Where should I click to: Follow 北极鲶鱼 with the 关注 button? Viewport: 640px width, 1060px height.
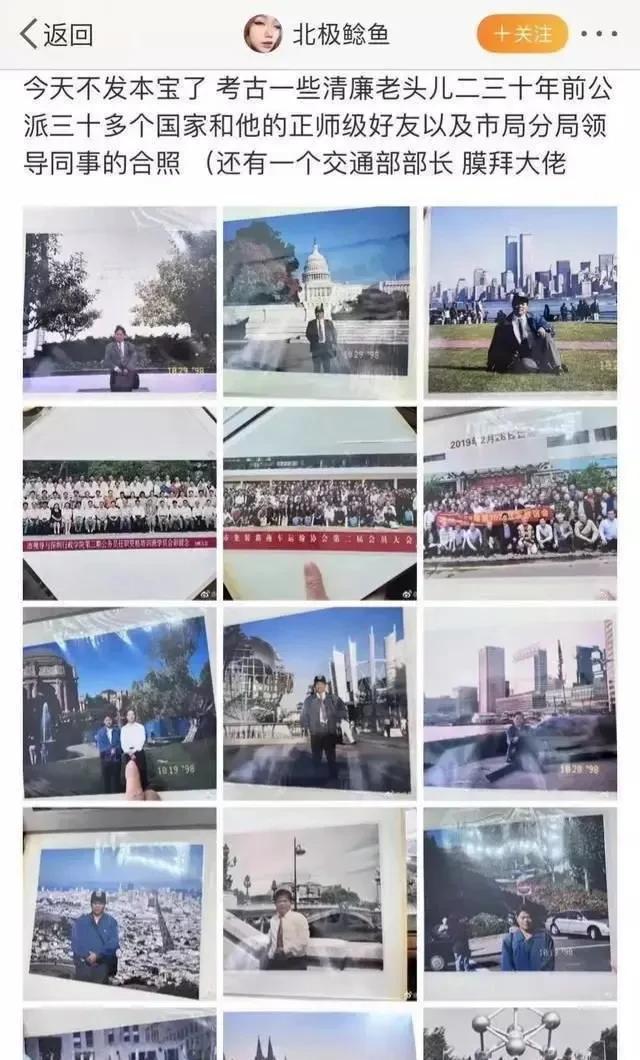point(522,34)
